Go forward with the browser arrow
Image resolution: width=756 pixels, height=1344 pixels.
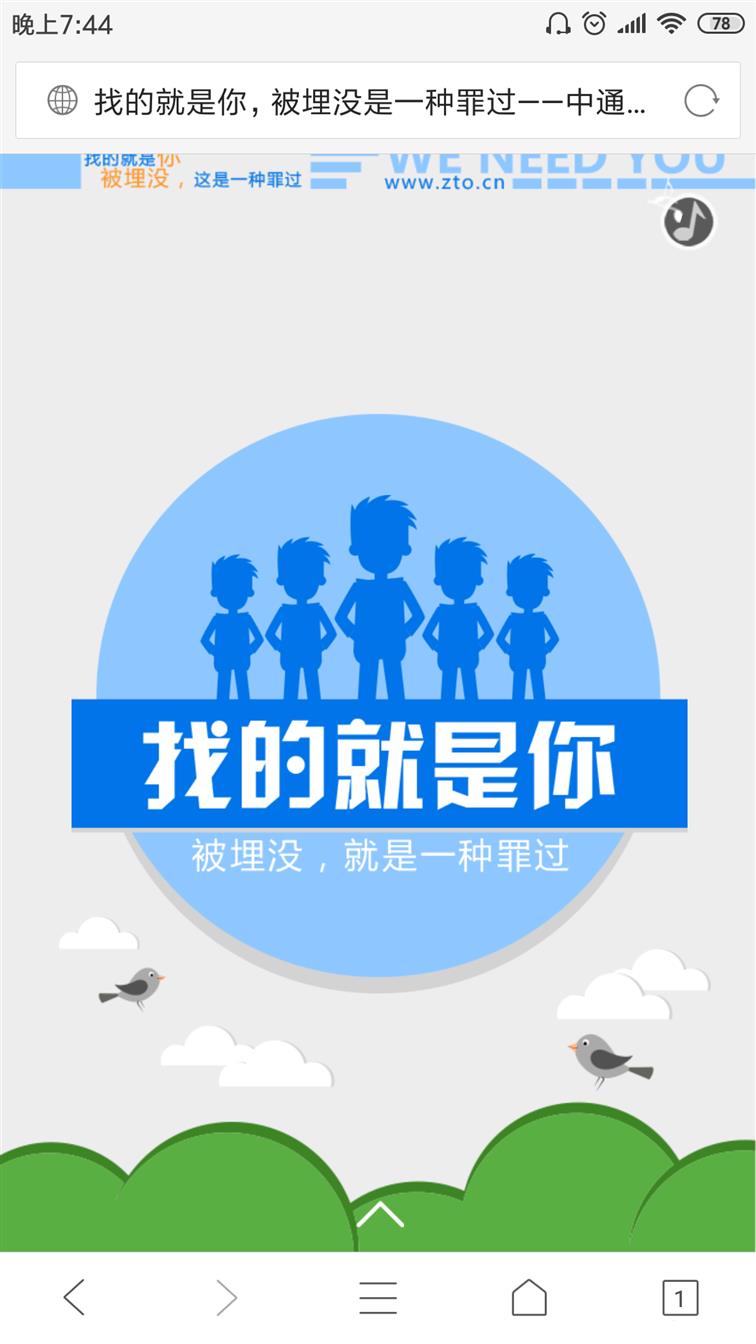coord(227,1298)
